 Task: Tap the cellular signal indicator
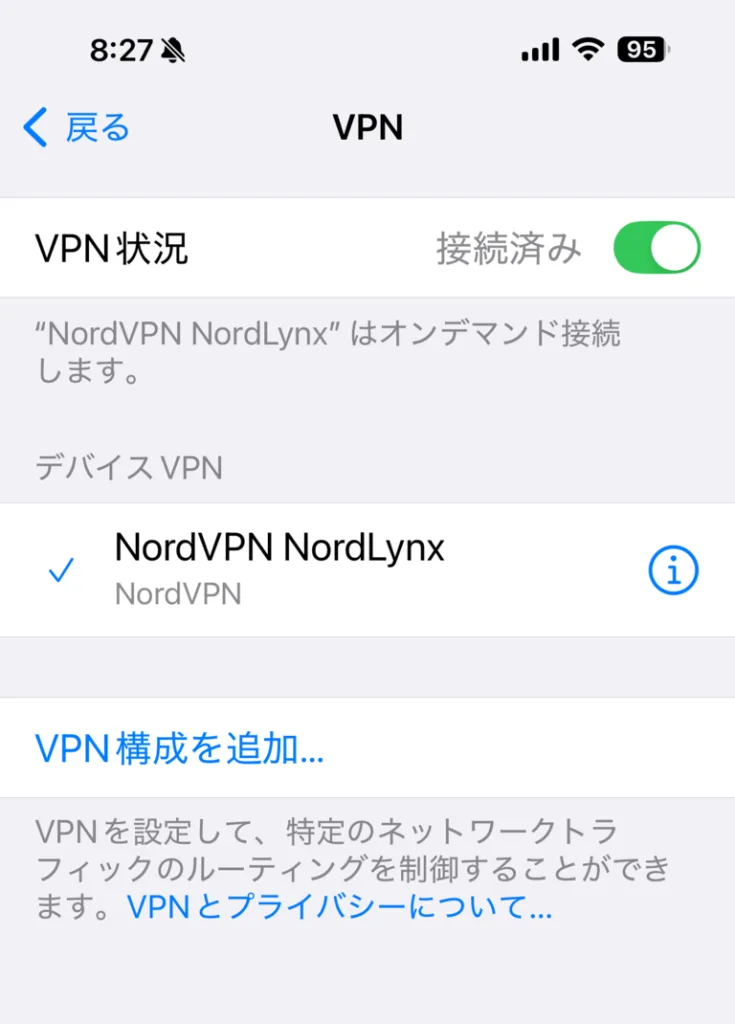(x=540, y=49)
